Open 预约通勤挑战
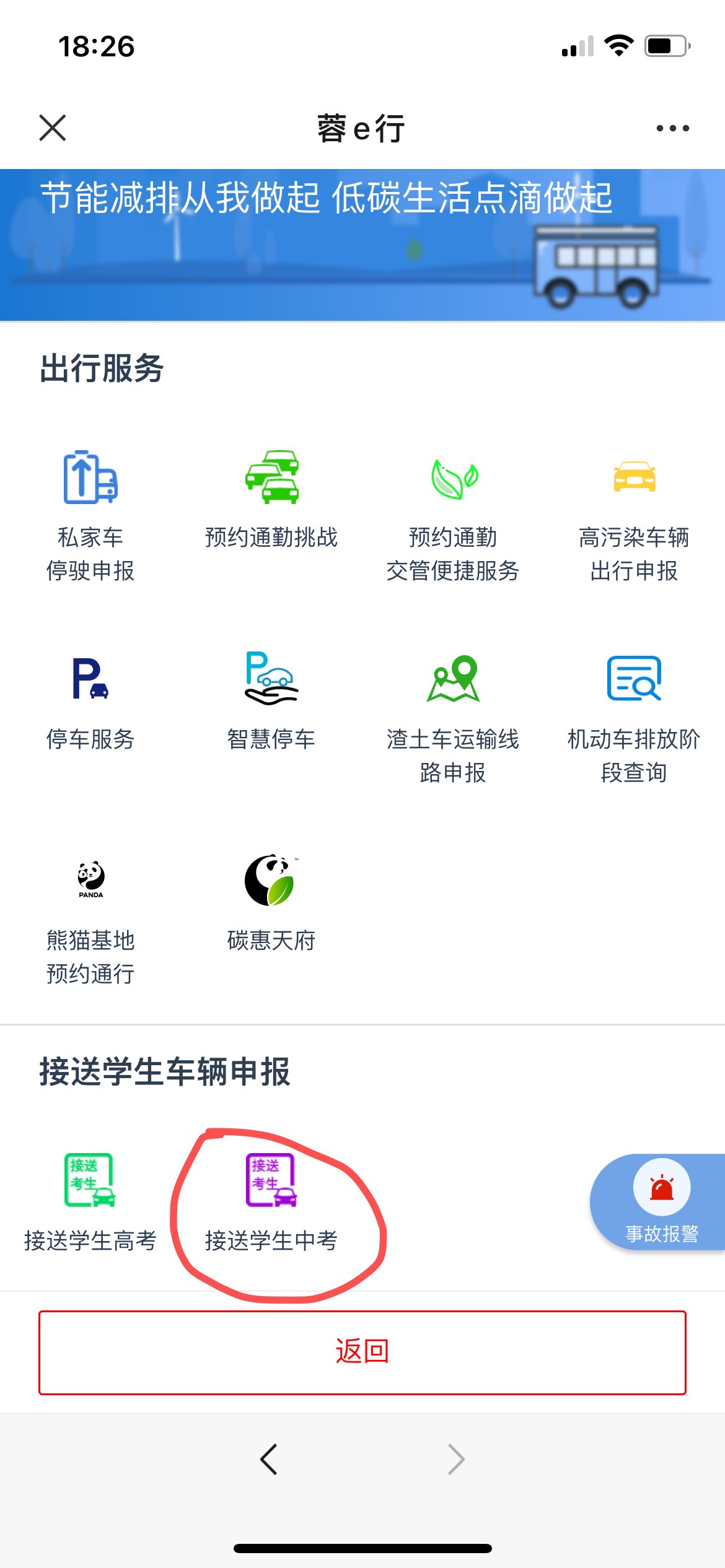 pyautogui.click(x=271, y=499)
